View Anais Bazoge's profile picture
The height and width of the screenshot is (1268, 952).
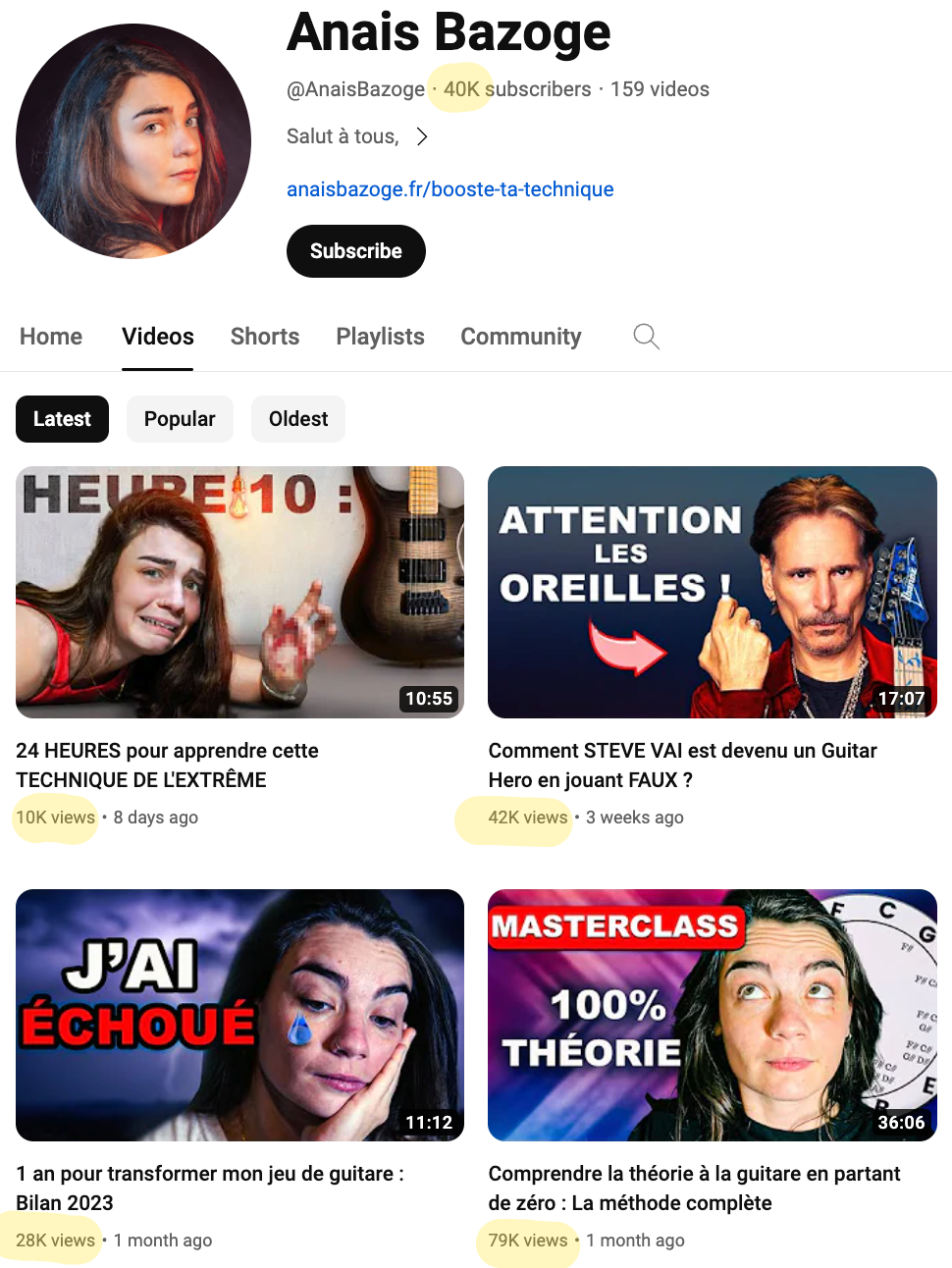133,141
